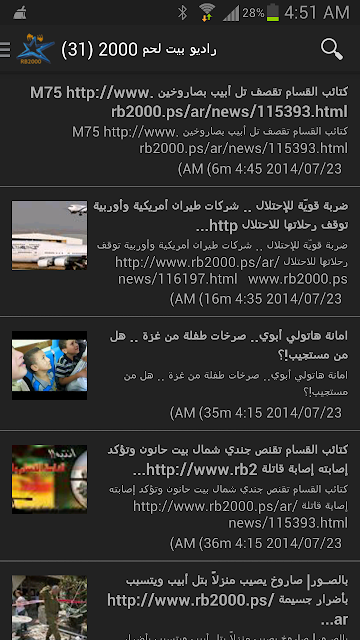360x640 pixels.
Task: Open the M75 Tel Aviv rockets news item
Action: (x=180, y=130)
